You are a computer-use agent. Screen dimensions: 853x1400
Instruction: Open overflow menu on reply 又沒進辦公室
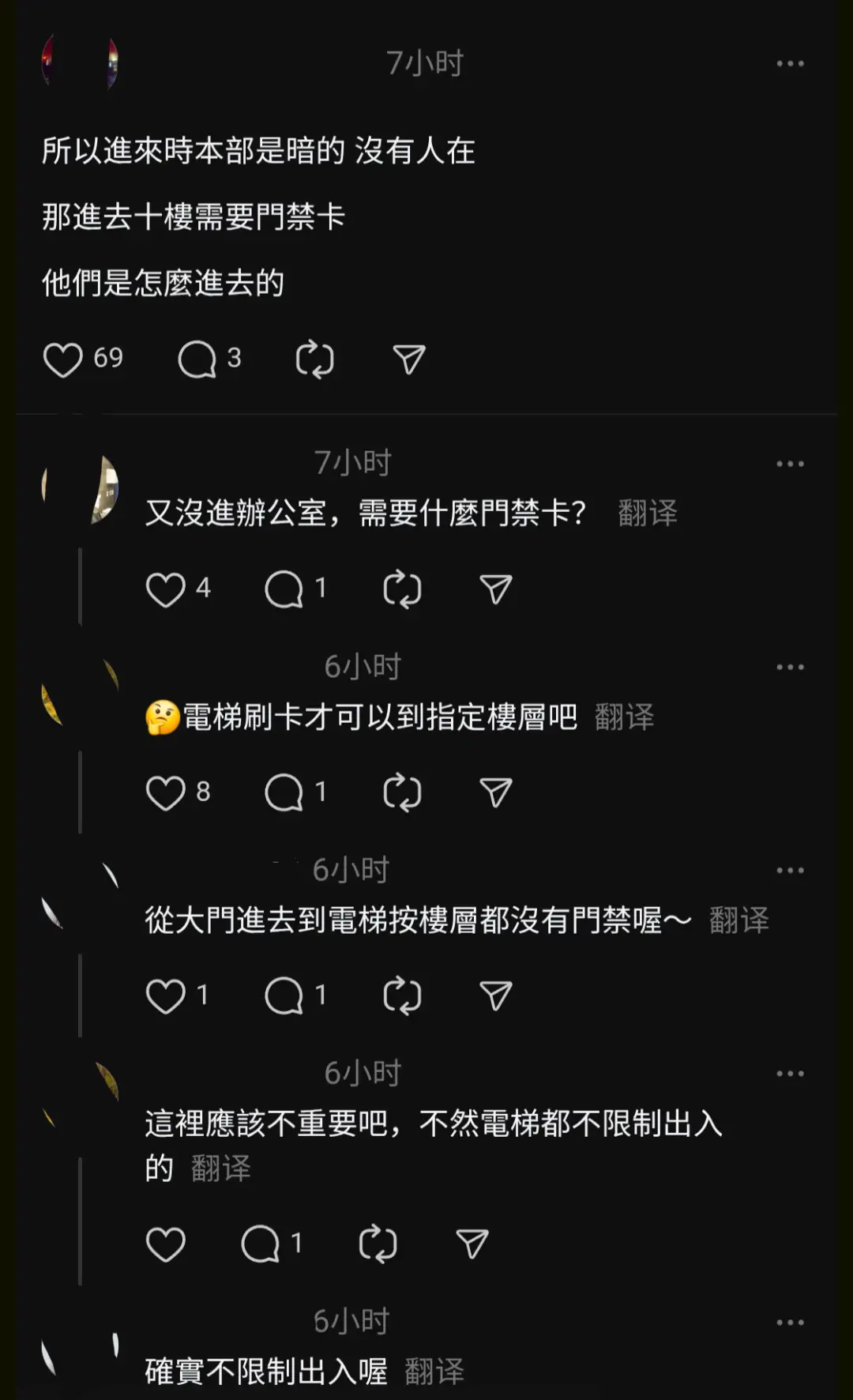(x=789, y=465)
